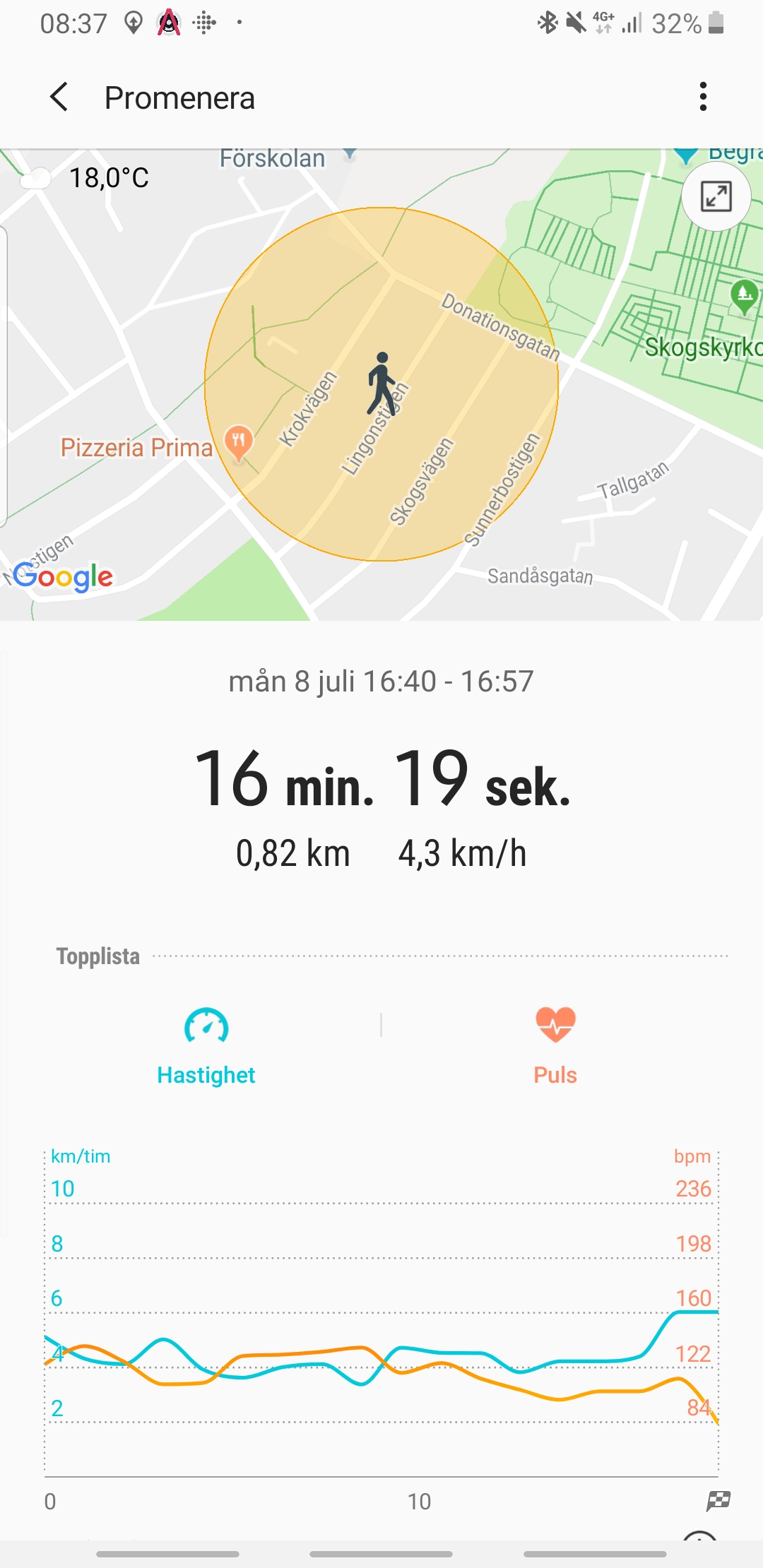Viewport: 763px width, 1568px height.
Task: Open the overflow menu
Action: click(702, 97)
